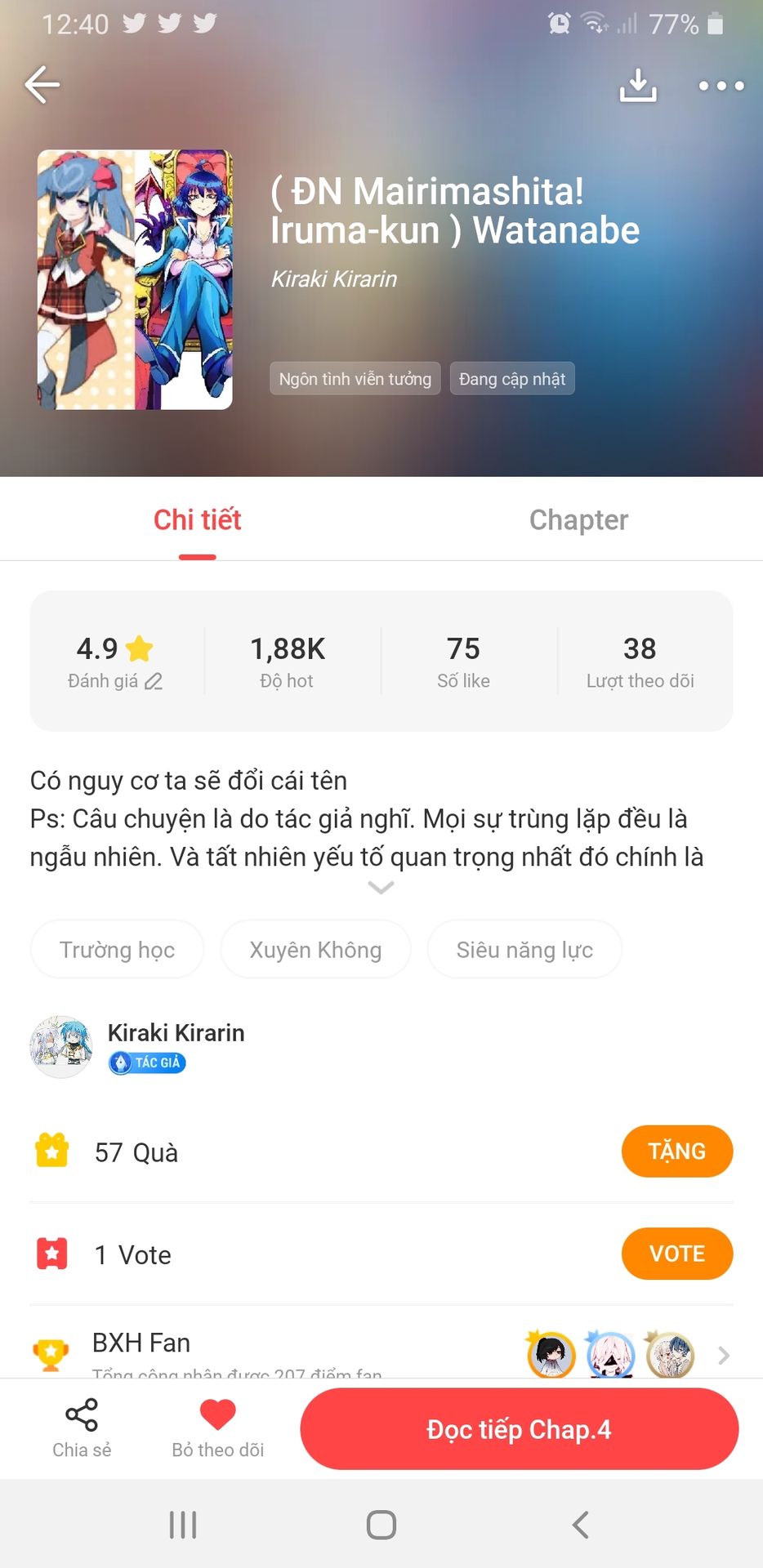
Task: Open the three-dot overflow menu
Action: [721, 85]
